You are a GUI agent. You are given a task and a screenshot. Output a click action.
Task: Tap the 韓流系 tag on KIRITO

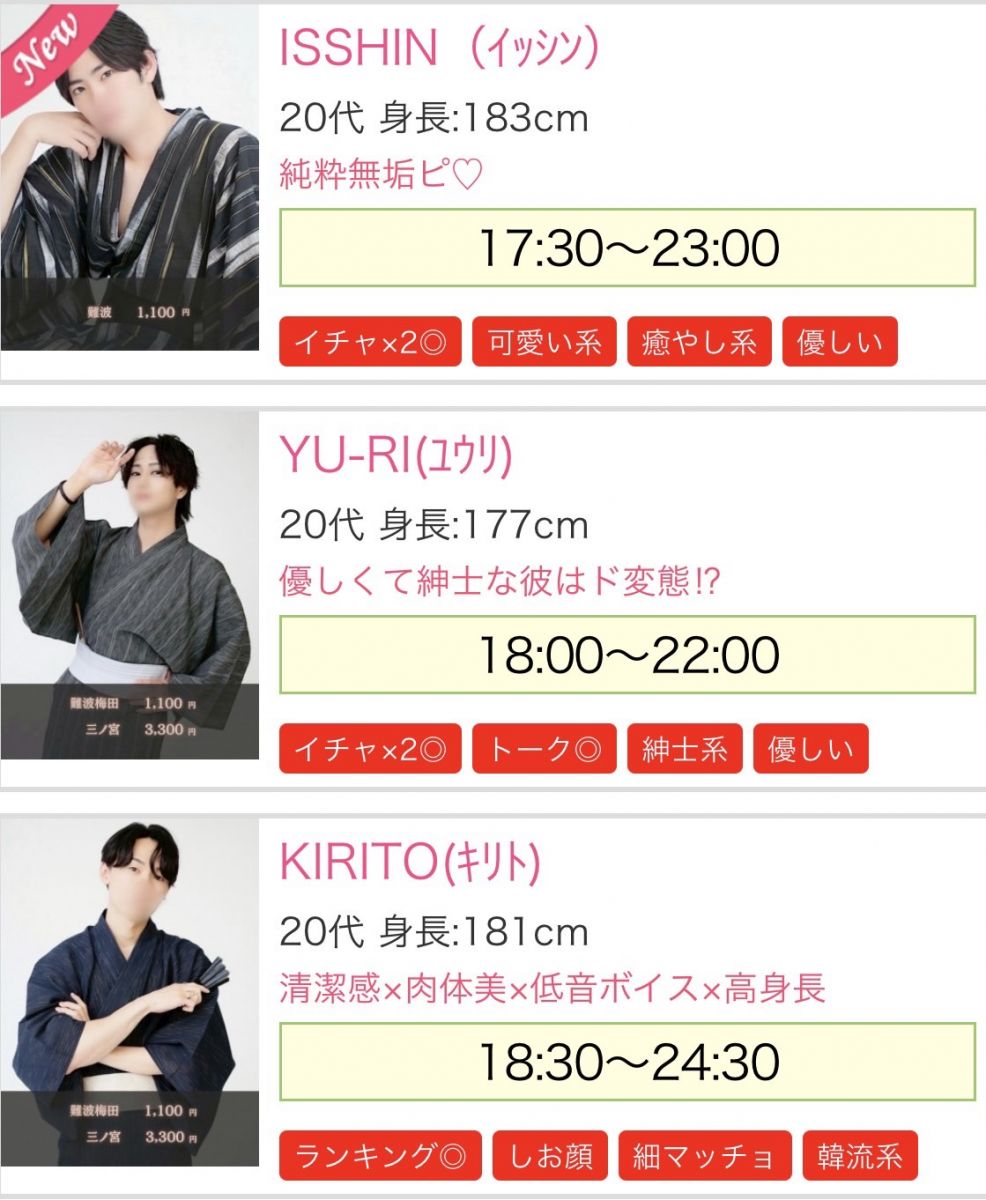pyautogui.click(x=859, y=1157)
